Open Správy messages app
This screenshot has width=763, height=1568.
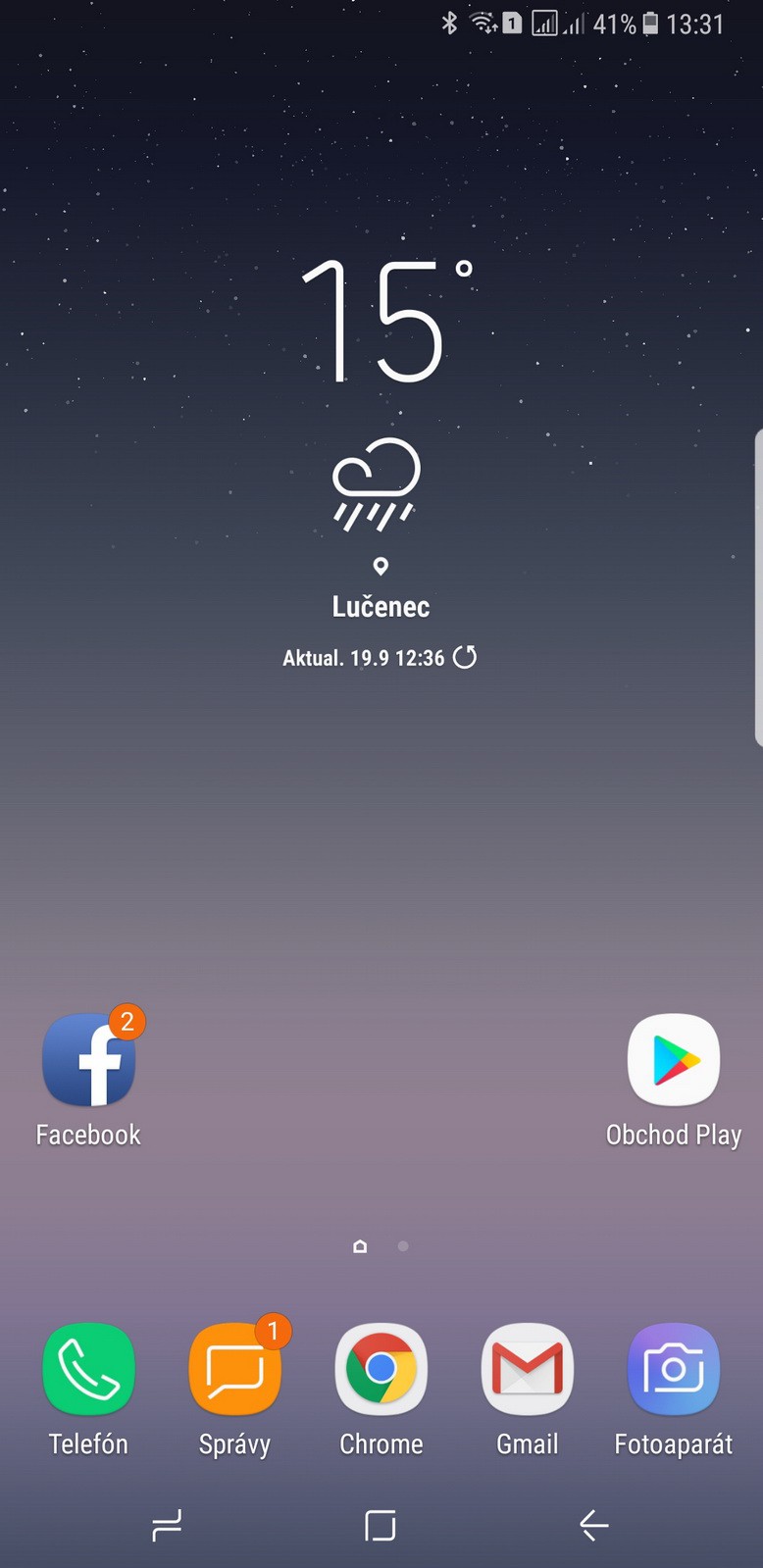pos(234,1370)
